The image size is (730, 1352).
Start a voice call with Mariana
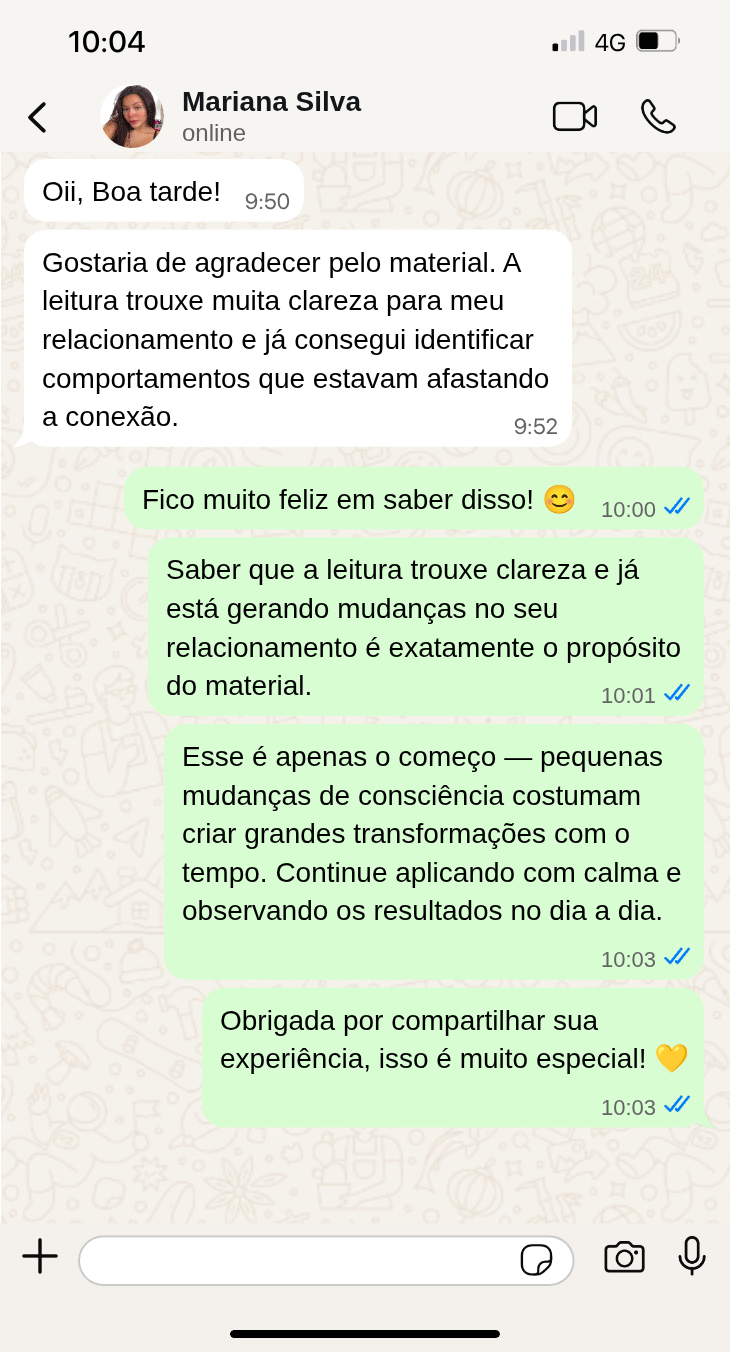coord(658,117)
